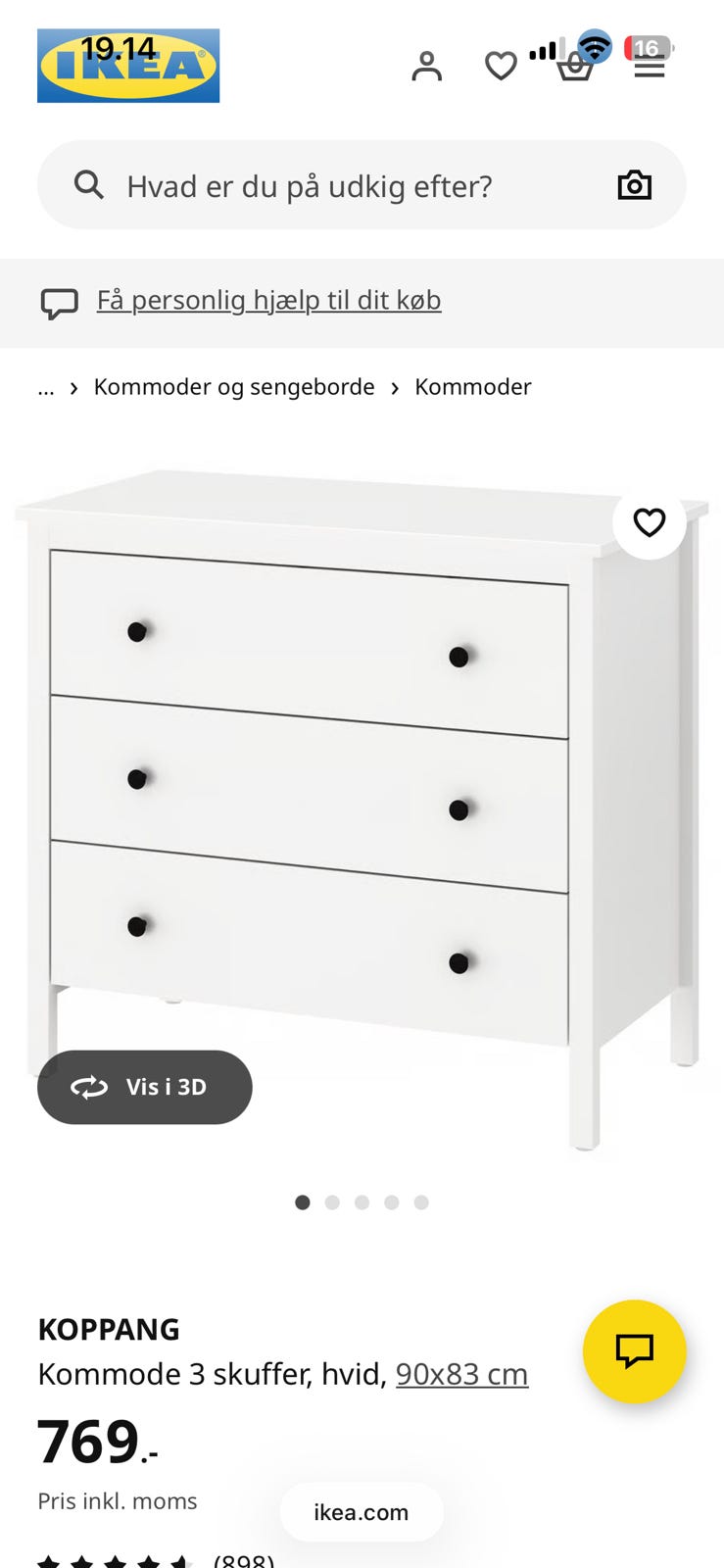This screenshot has height=1568, width=724.
Task: Go to Kommoder og sengeborde breadcrumb
Action: (234, 387)
